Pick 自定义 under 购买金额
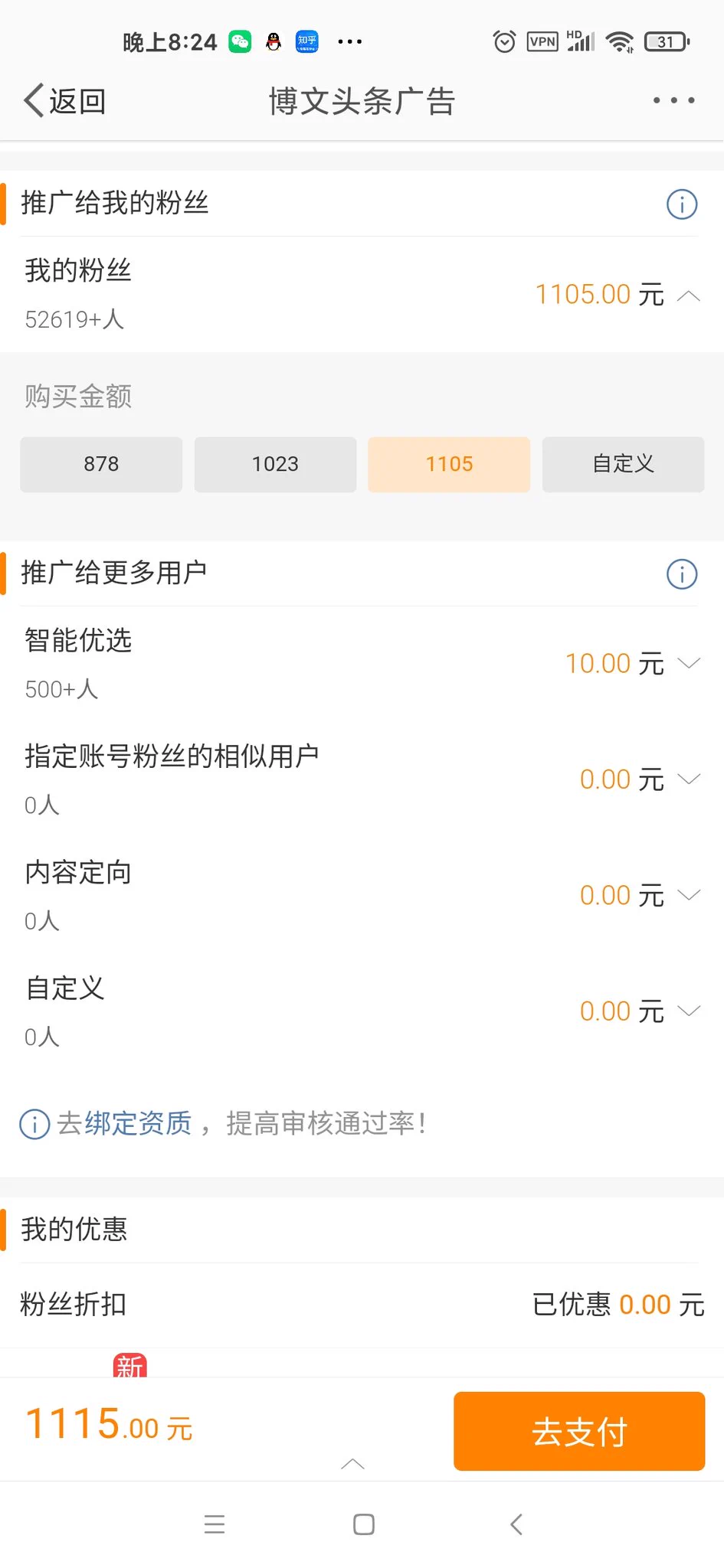Screen dimensions: 724x1568 [x=623, y=464]
